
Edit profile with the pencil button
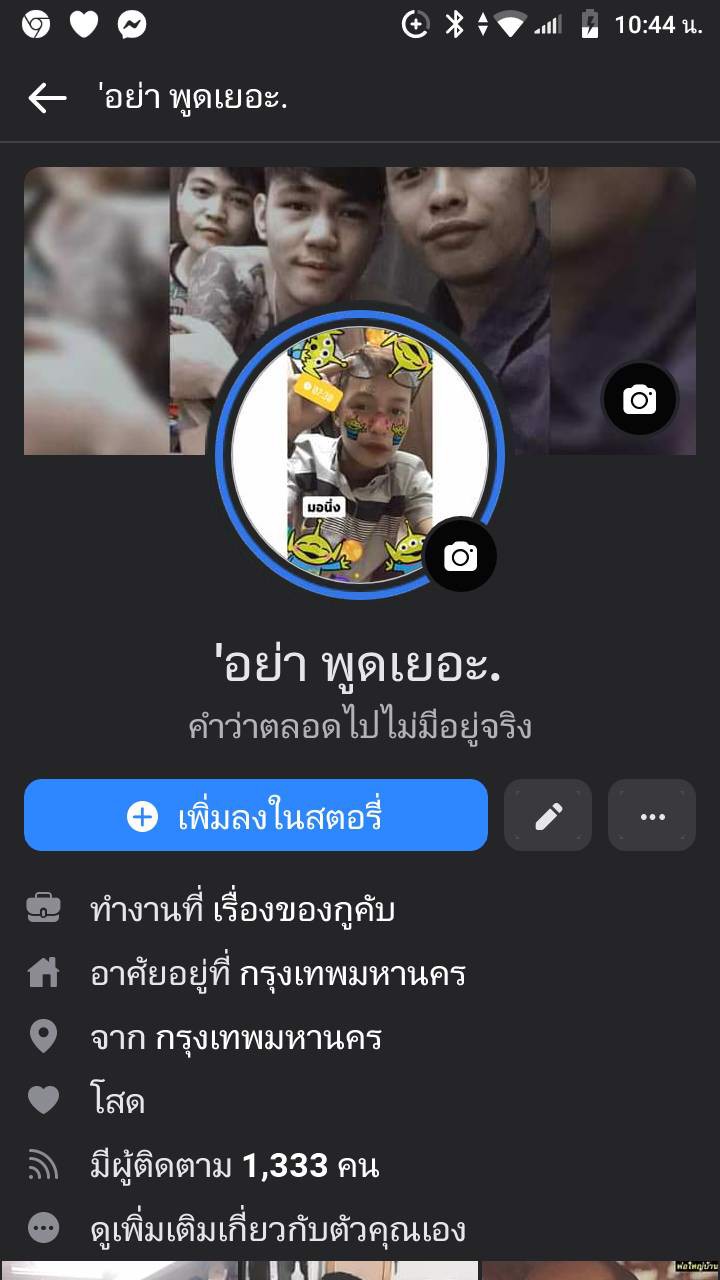coord(548,816)
